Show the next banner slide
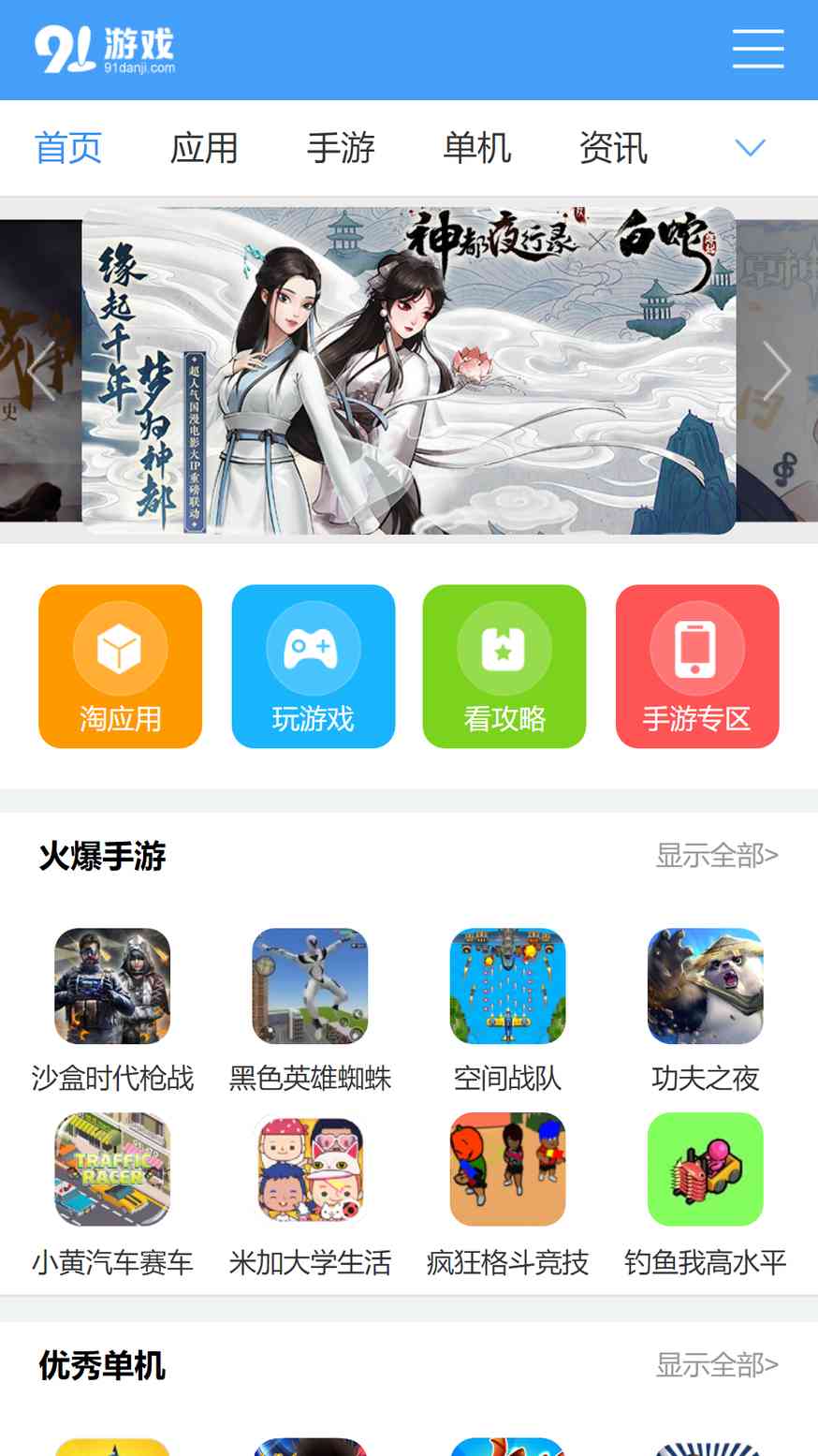818x1456 pixels. point(777,371)
